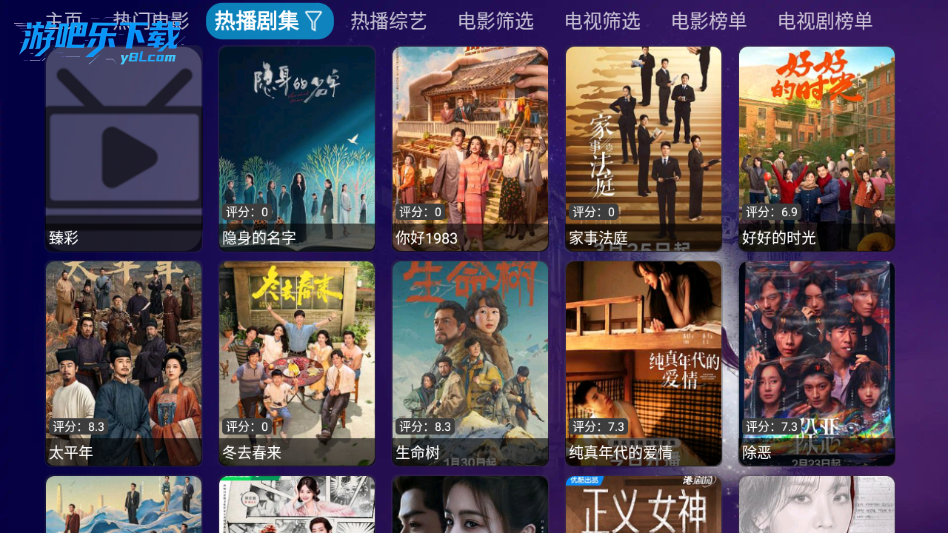Screen dimensions: 948x533
Task: Select the 电视筛选 tab
Action: [x=602, y=21]
